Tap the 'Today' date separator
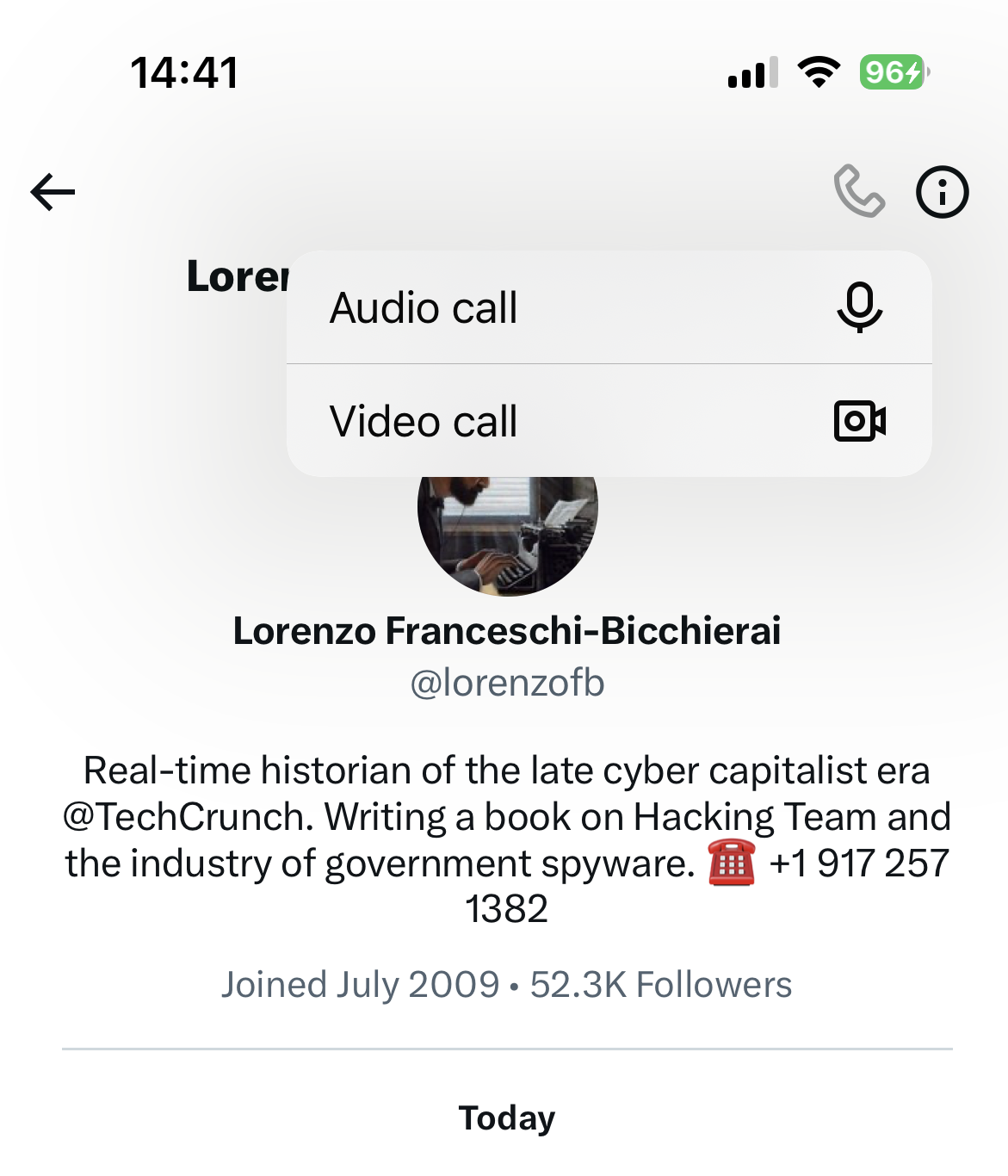Viewport: 1008px width, 1176px height. (506, 1118)
